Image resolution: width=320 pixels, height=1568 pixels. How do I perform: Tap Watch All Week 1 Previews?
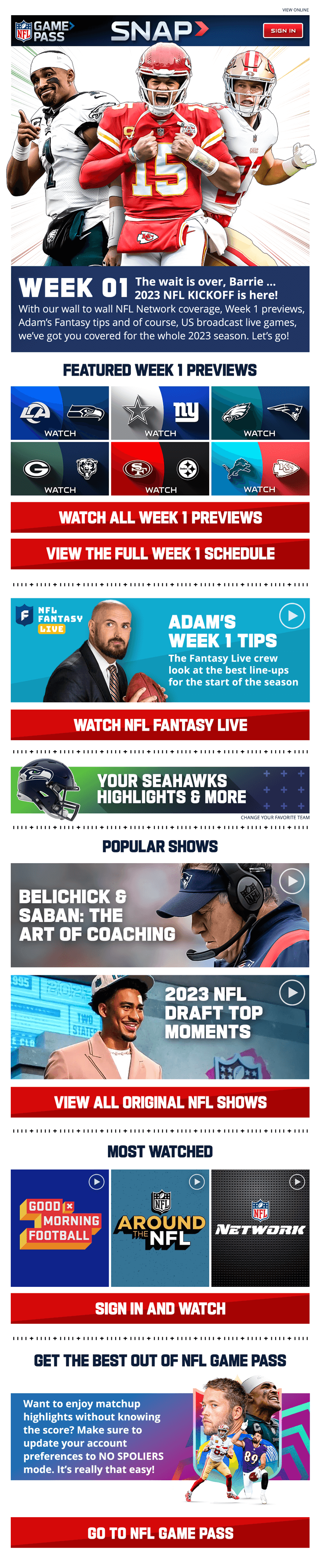160,517
